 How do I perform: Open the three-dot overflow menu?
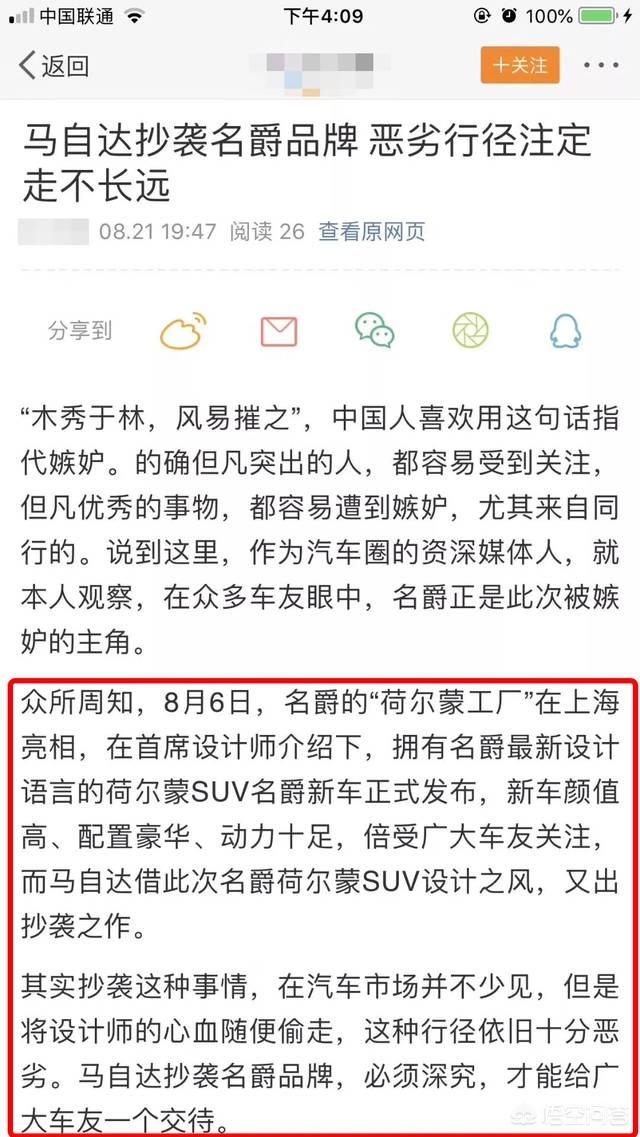tap(600, 66)
